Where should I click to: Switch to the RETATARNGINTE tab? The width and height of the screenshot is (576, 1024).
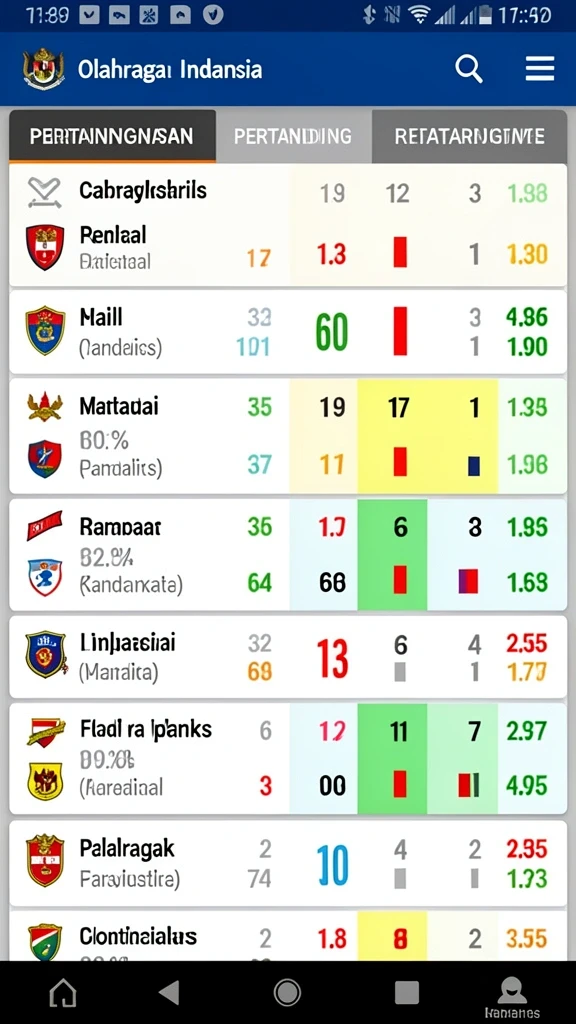(469, 136)
